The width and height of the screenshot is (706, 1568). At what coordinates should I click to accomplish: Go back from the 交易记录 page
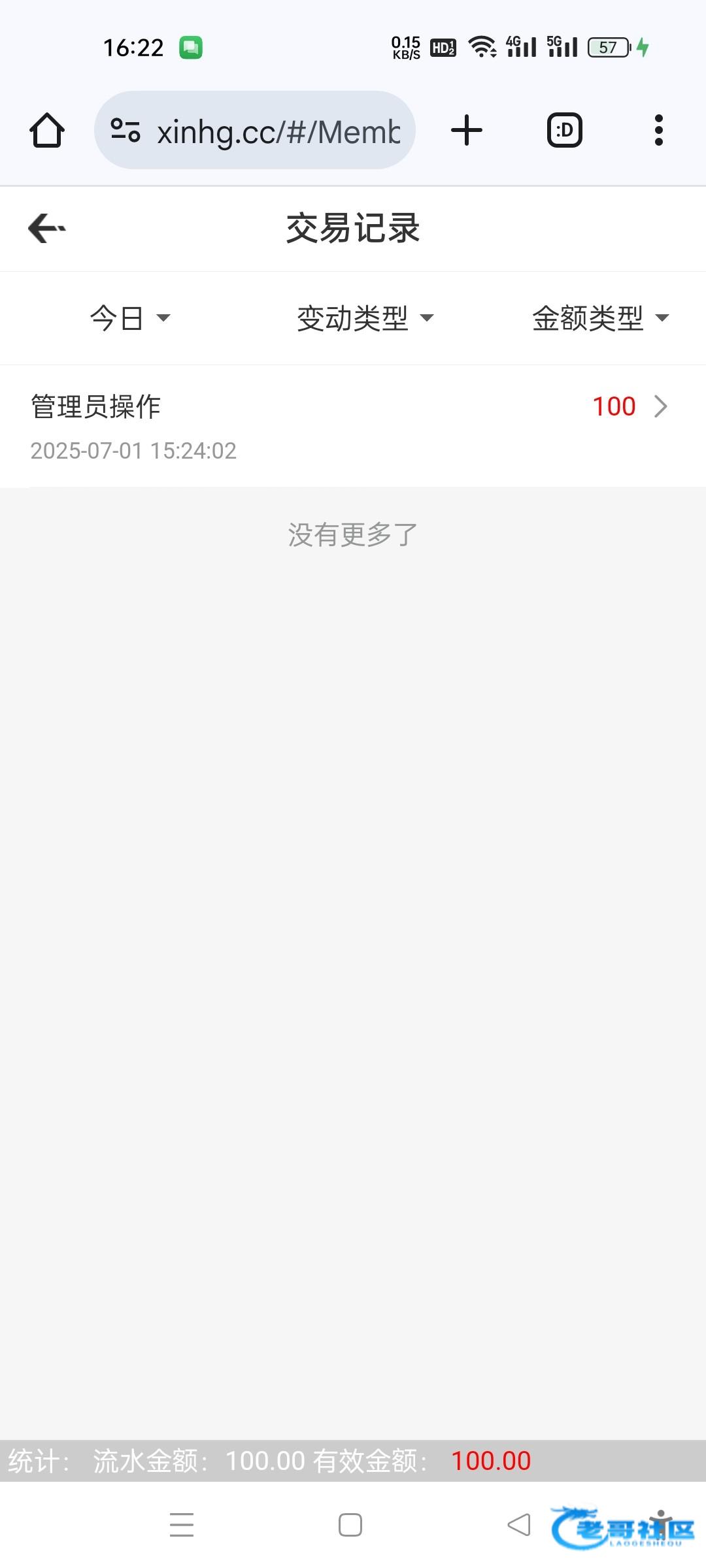[x=47, y=229]
